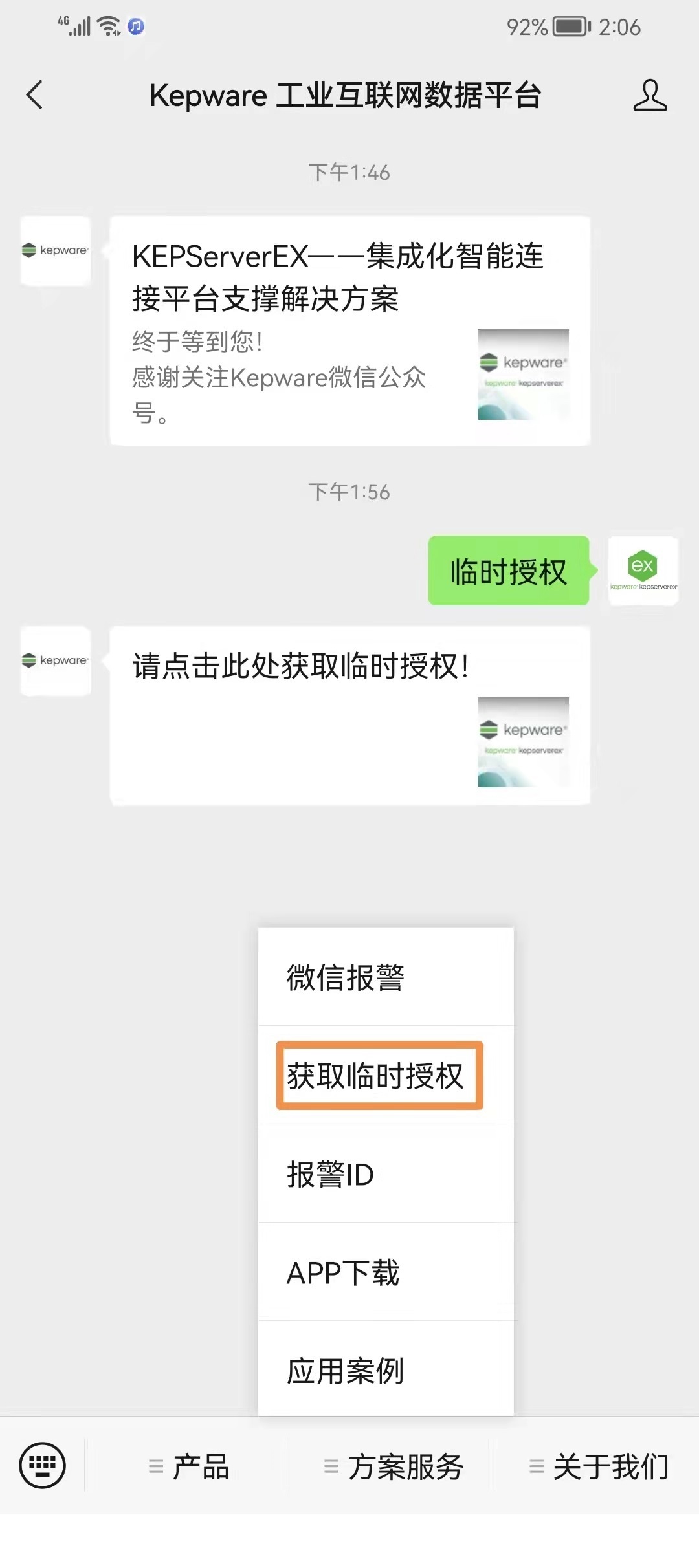699x1568 pixels.
Task: Choose 获取临时授权 in the popup menu
Action: pyautogui.click(x=379, y=1076)
